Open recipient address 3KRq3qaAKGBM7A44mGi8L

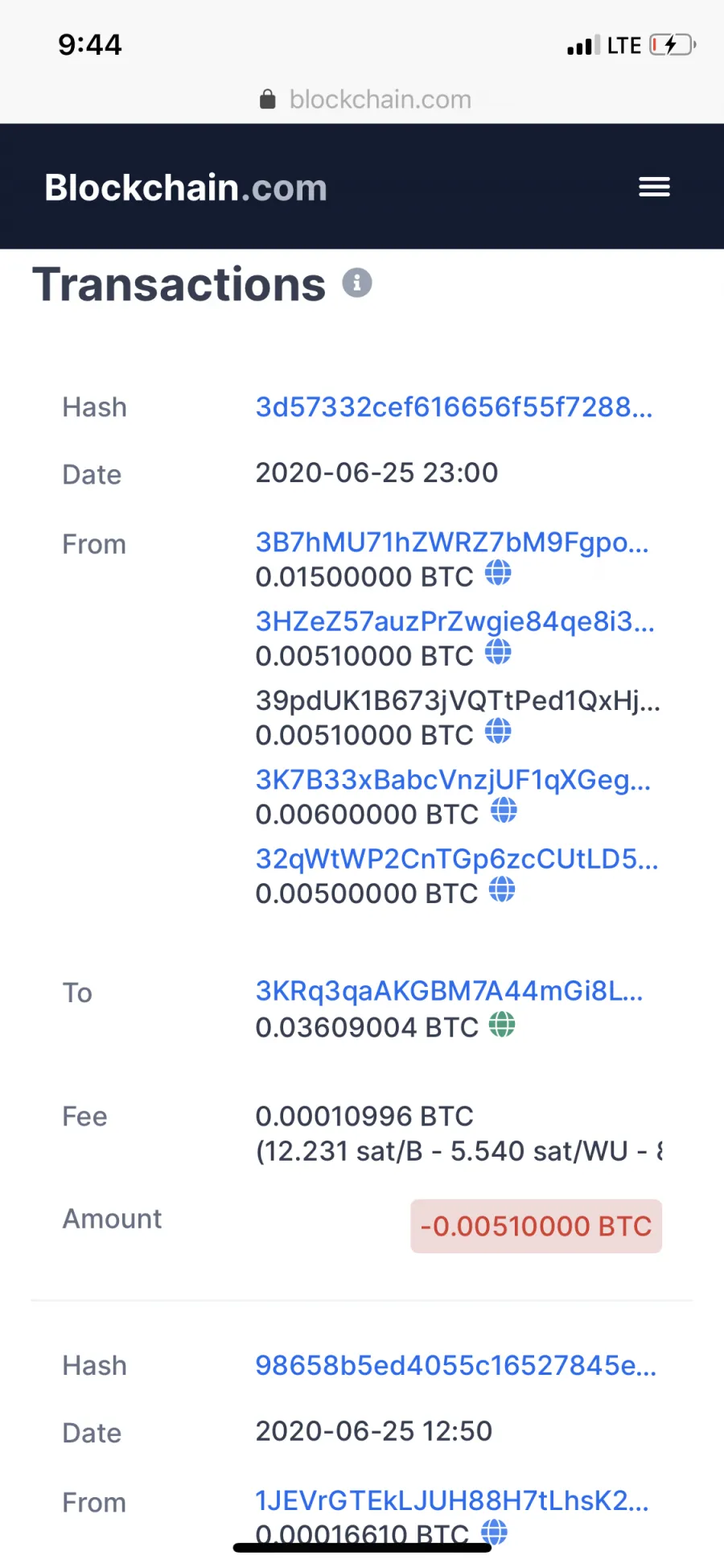coord(449,991)
